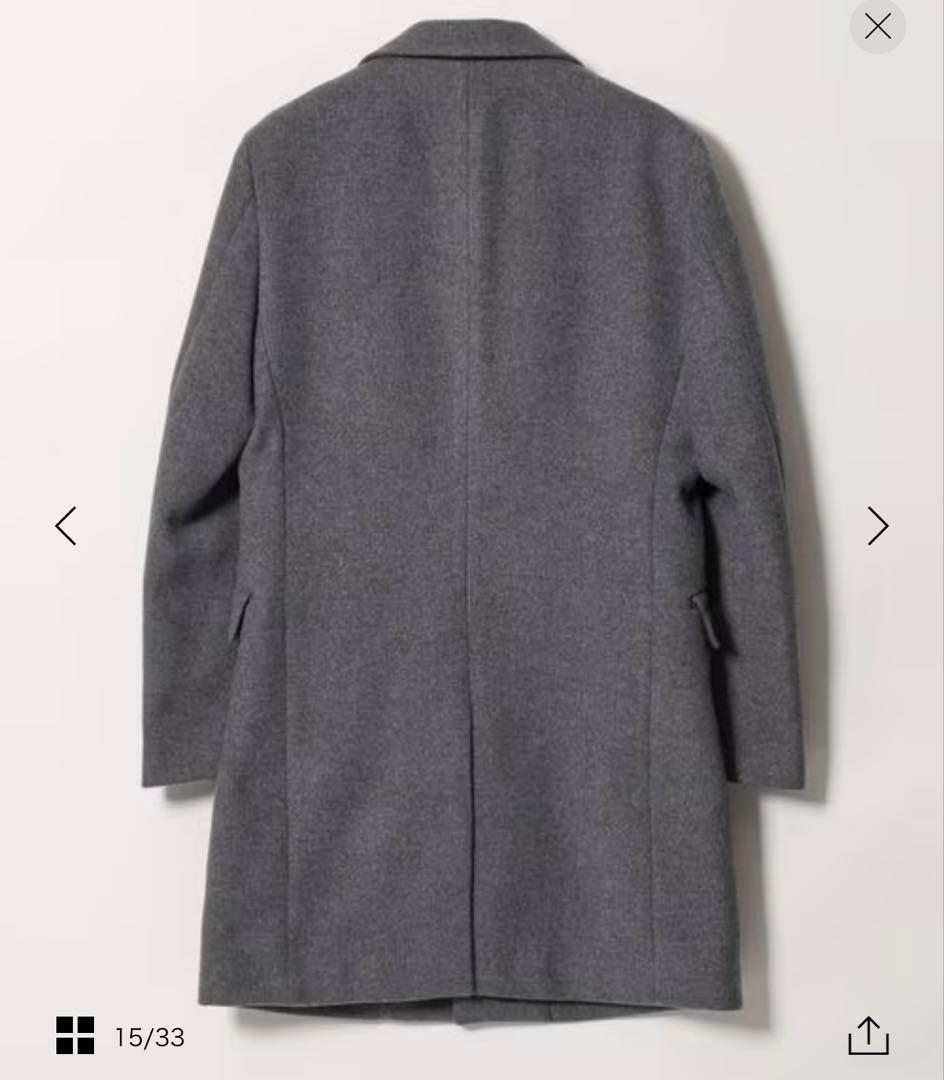Open the photo grid view
The height and width of the screenshot is (1080, 944).
click(x=75, y=1036)
